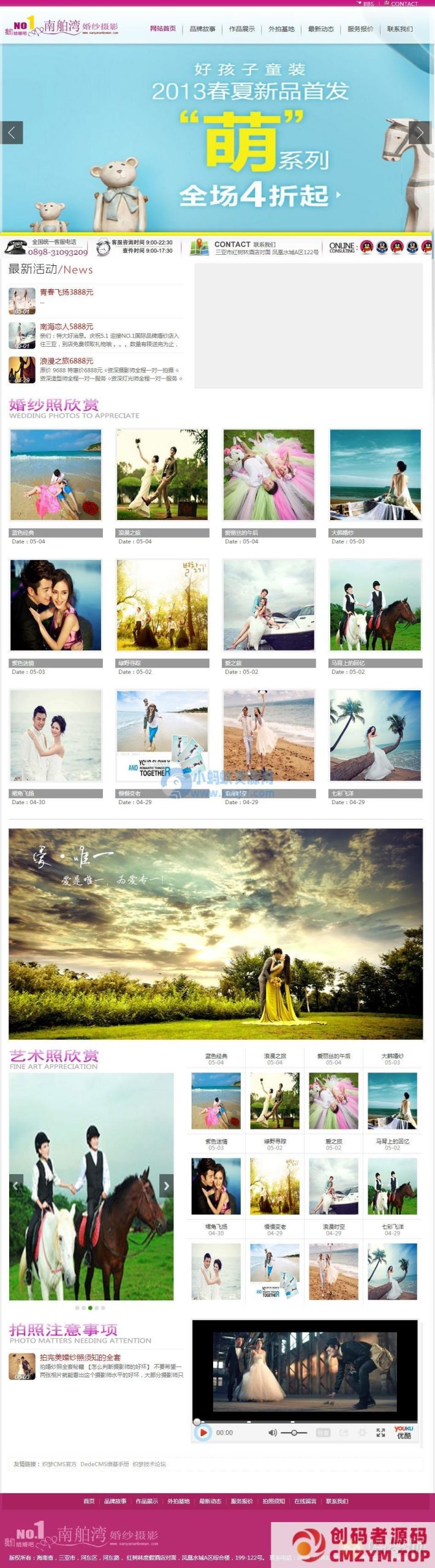View the 爱丽丝的午后 wedding photo album
Image resolution: width=435 pixels, height=1568 pixels.
tap(269, 475)
